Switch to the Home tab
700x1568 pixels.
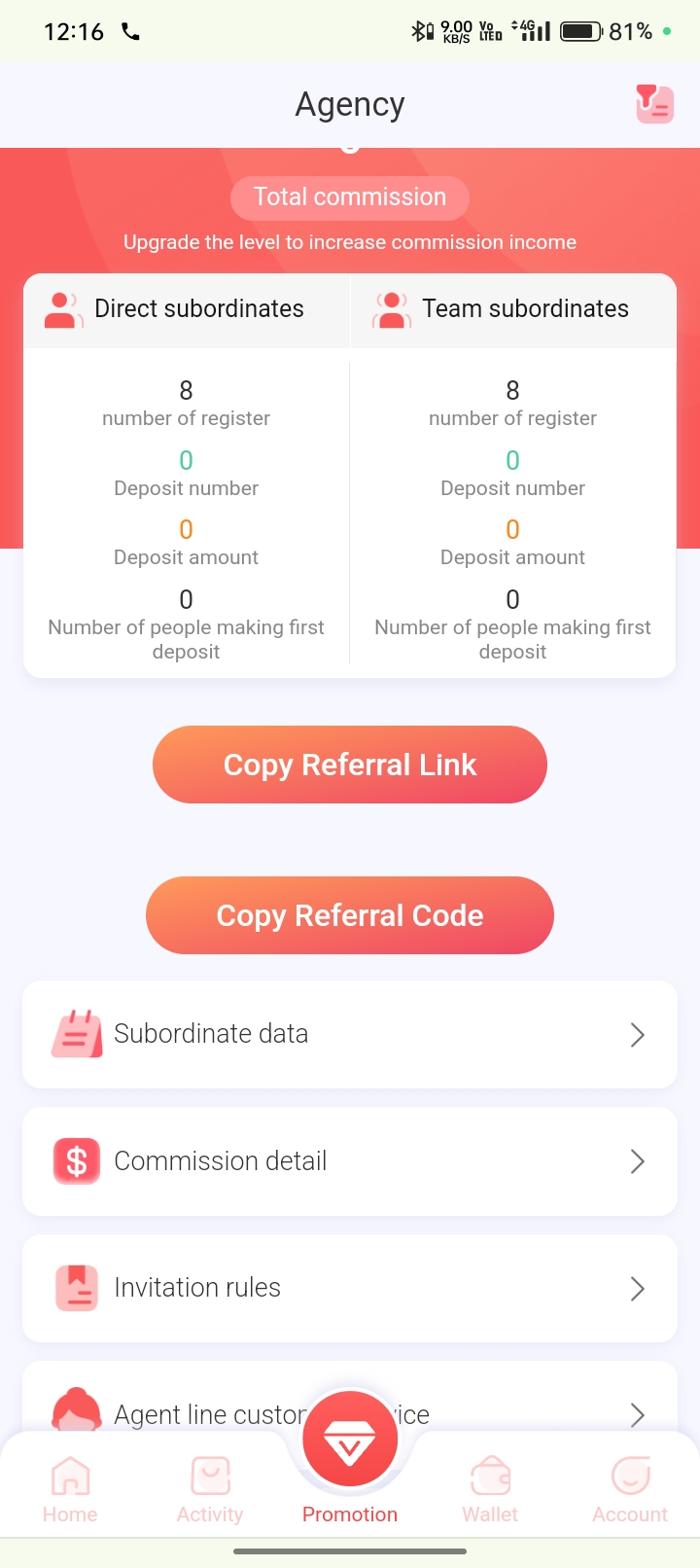click(x=70, y=1489)
